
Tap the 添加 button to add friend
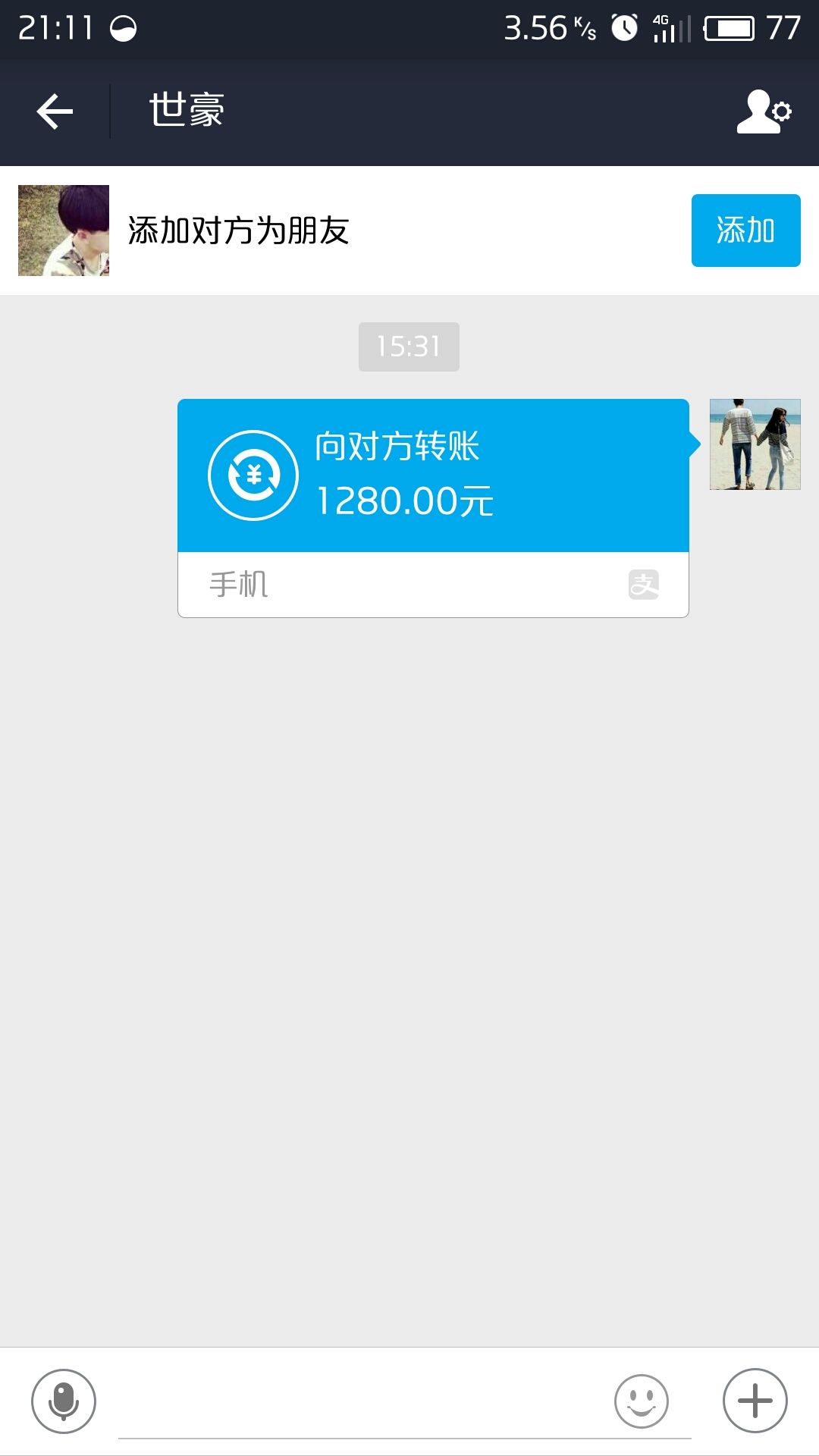coord(745,231)
